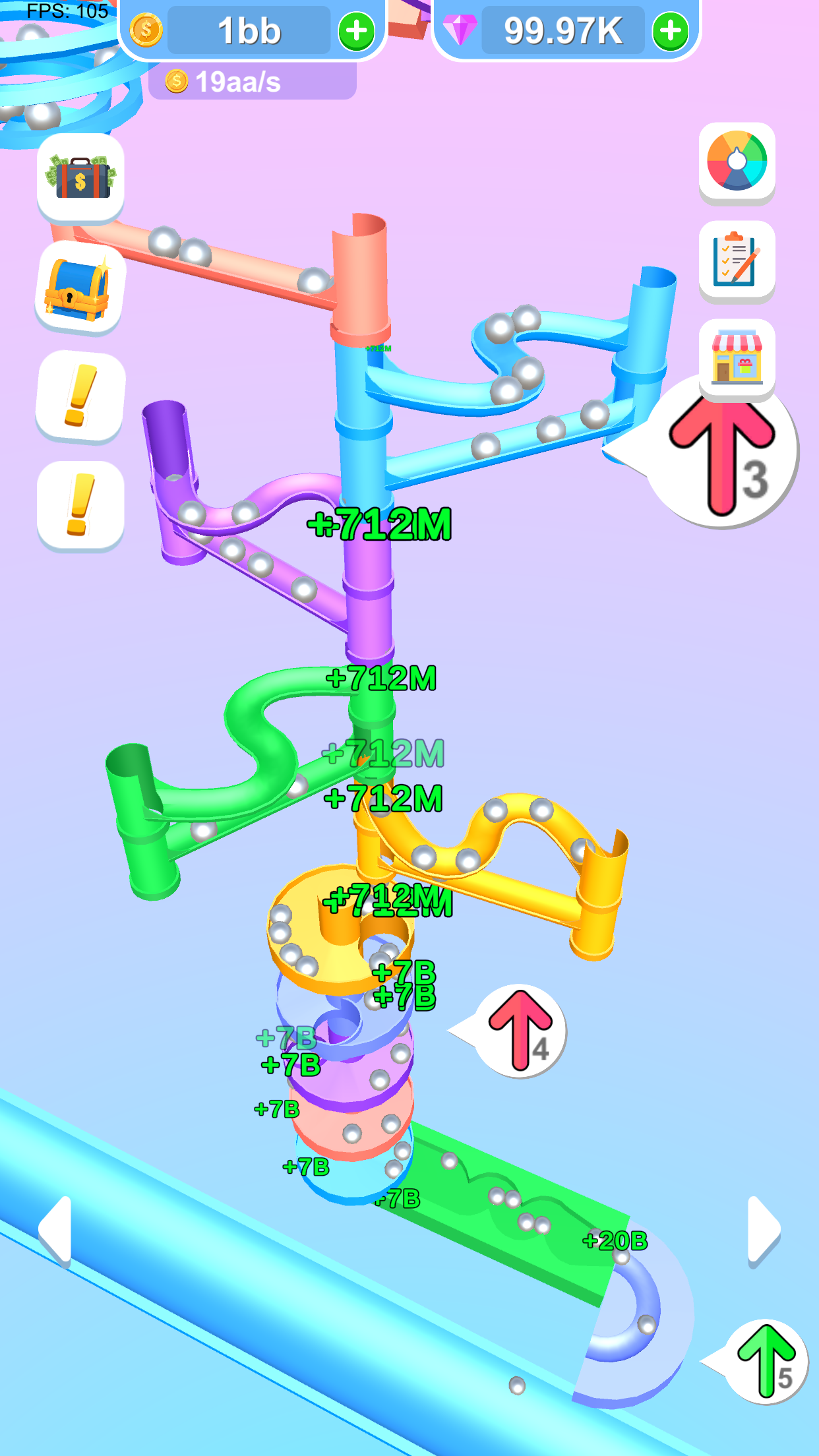Open the treasure chest

tap(80, 288)
